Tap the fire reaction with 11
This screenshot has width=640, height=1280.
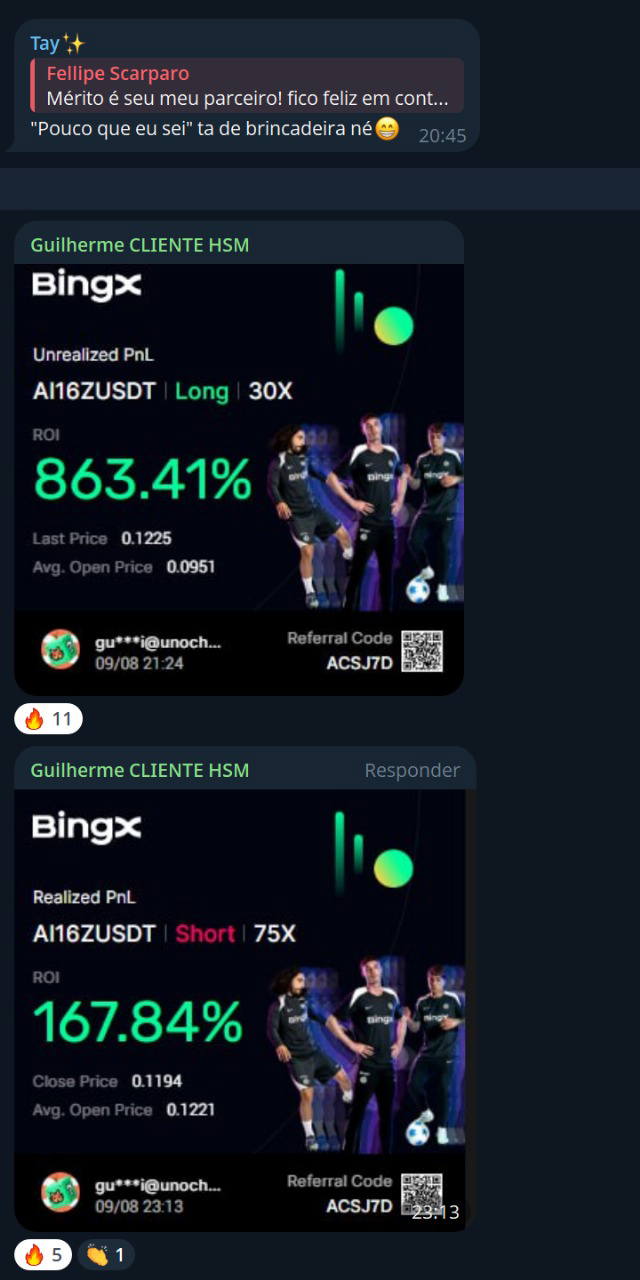[x=48, y=719]
